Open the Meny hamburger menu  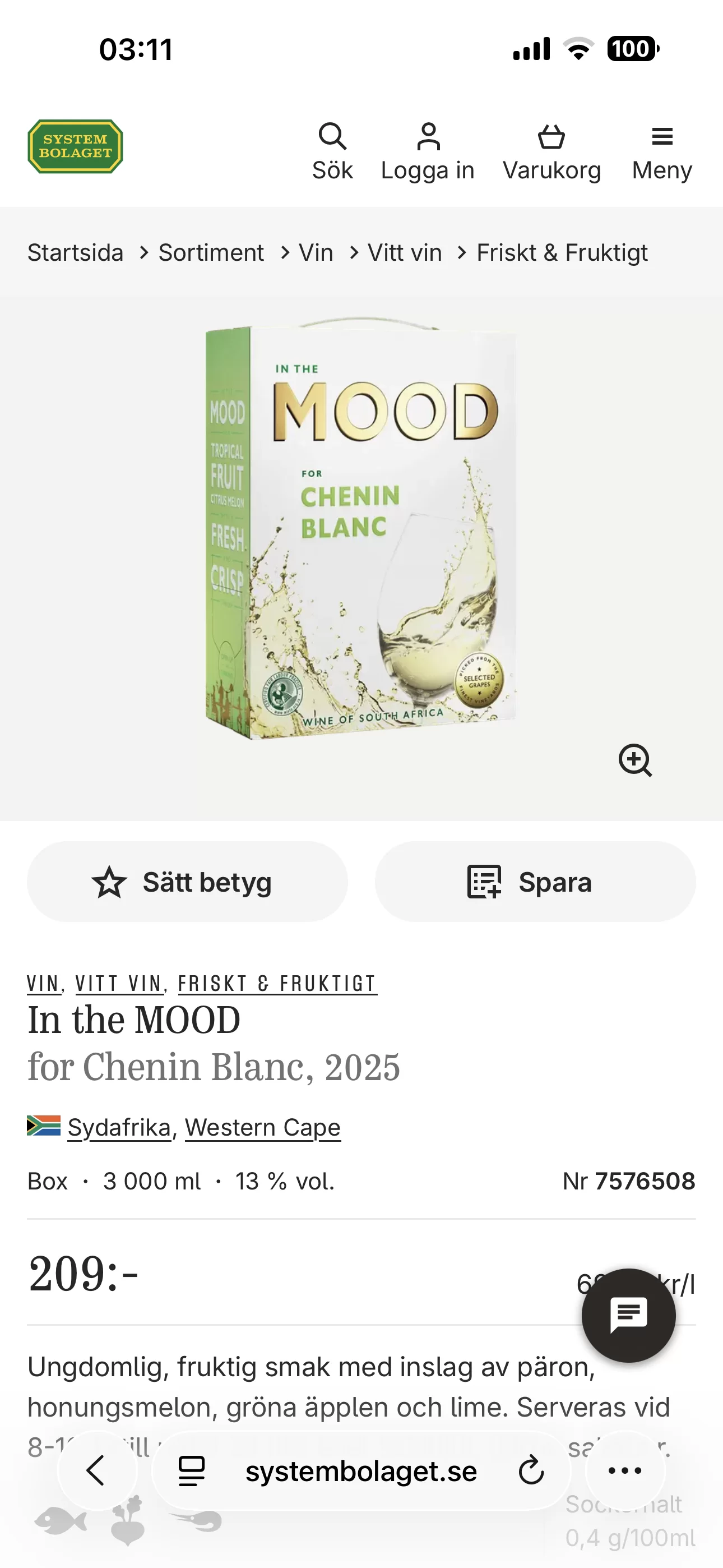[x=661, y=151]
